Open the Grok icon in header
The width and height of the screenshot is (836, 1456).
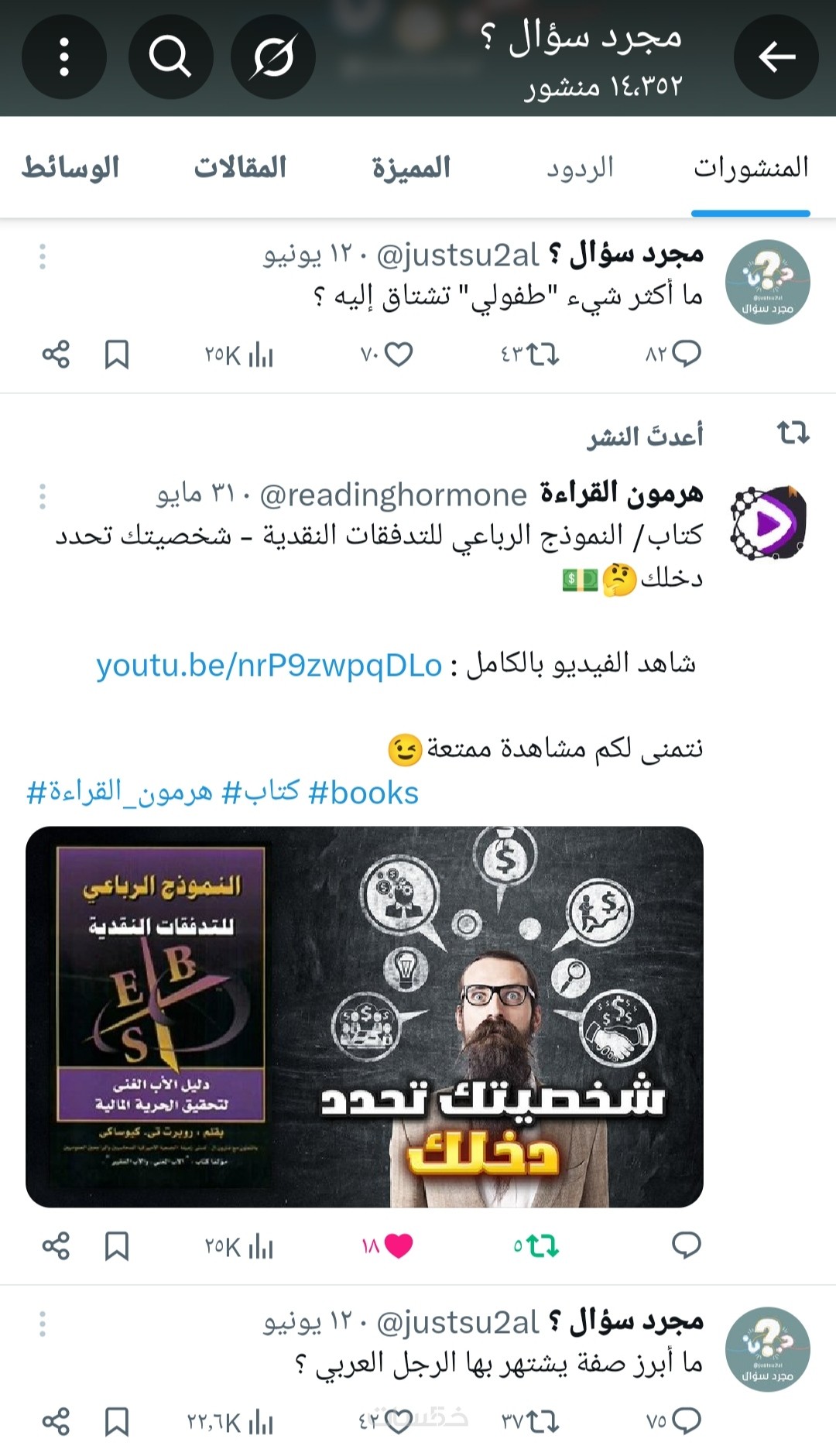pyautogui.click(x=272, y=57)
